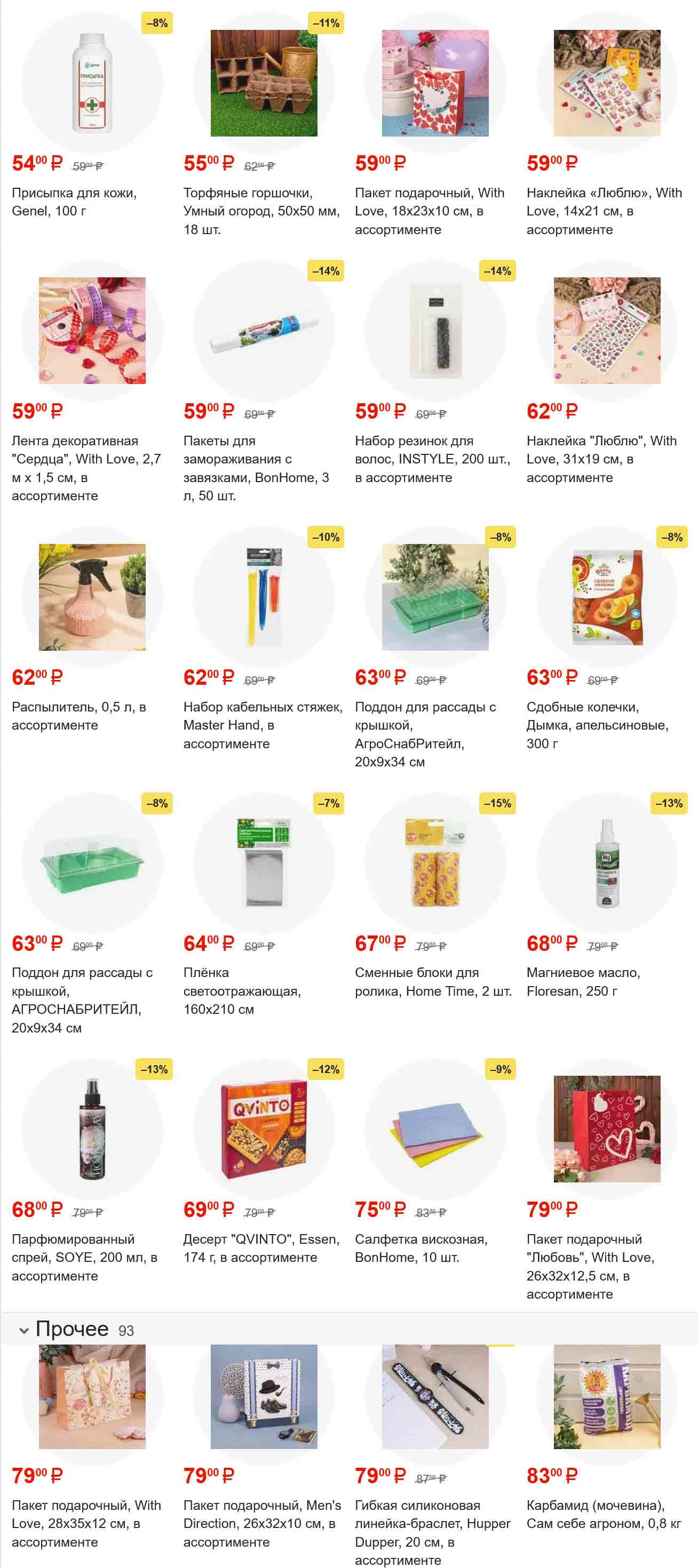The image size is (698, 1568).
Task: View Набор резинок для волос INSTYLE
Action: 435,331
